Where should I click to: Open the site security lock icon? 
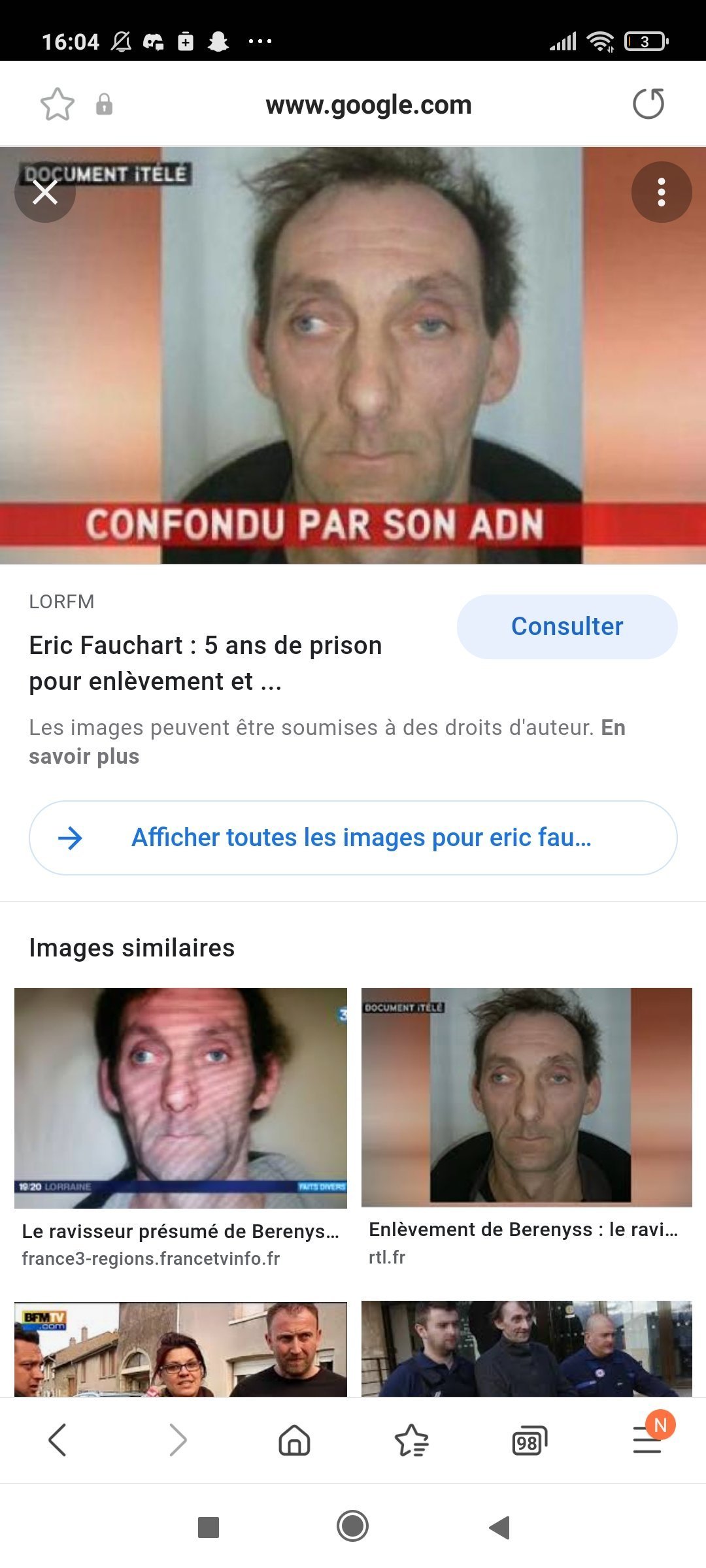pyautogui.click(x=104, y=105)
